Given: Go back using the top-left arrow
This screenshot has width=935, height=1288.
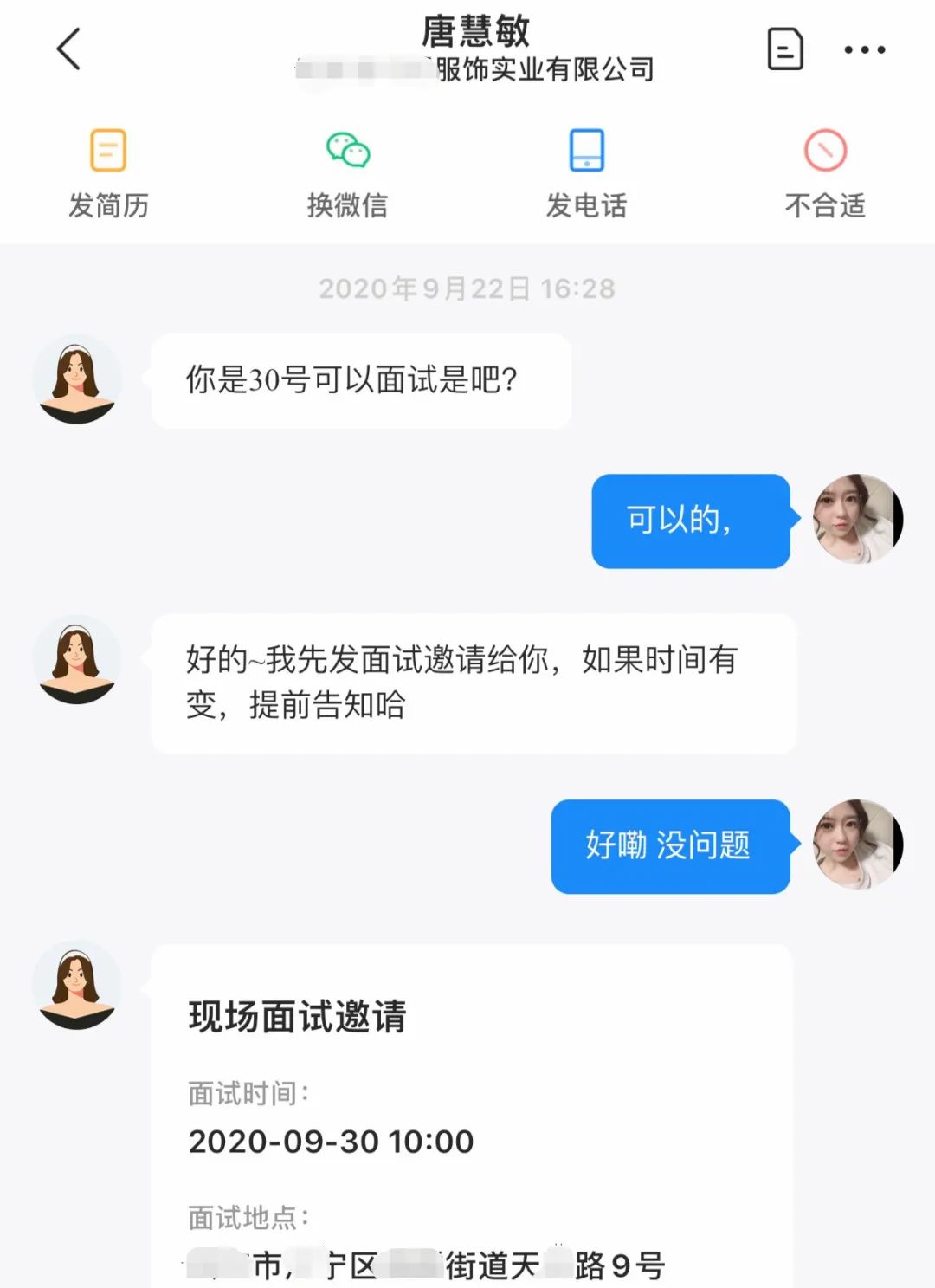Looking at the screenshot, I should 68,49.
